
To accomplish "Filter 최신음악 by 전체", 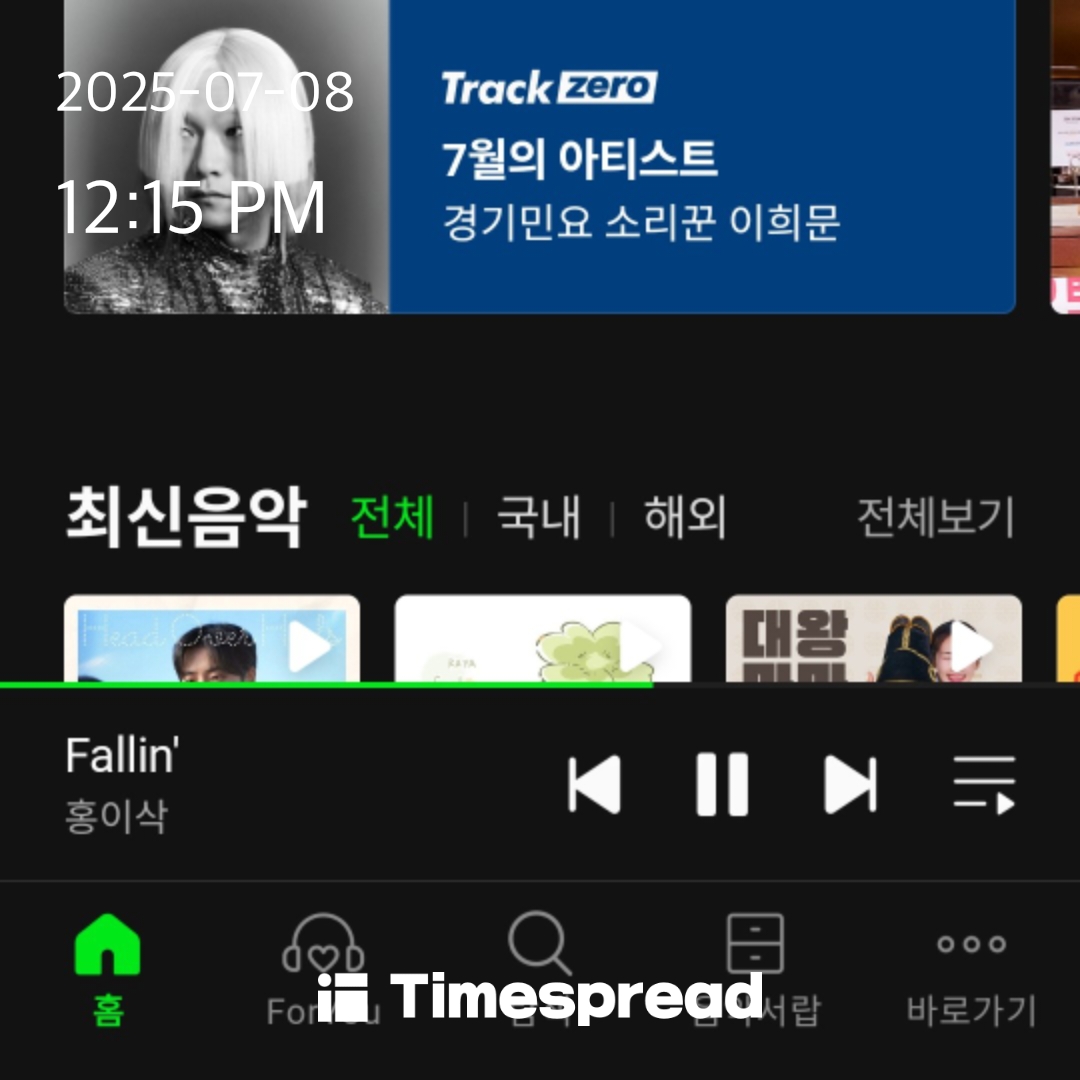I will 392,518.
